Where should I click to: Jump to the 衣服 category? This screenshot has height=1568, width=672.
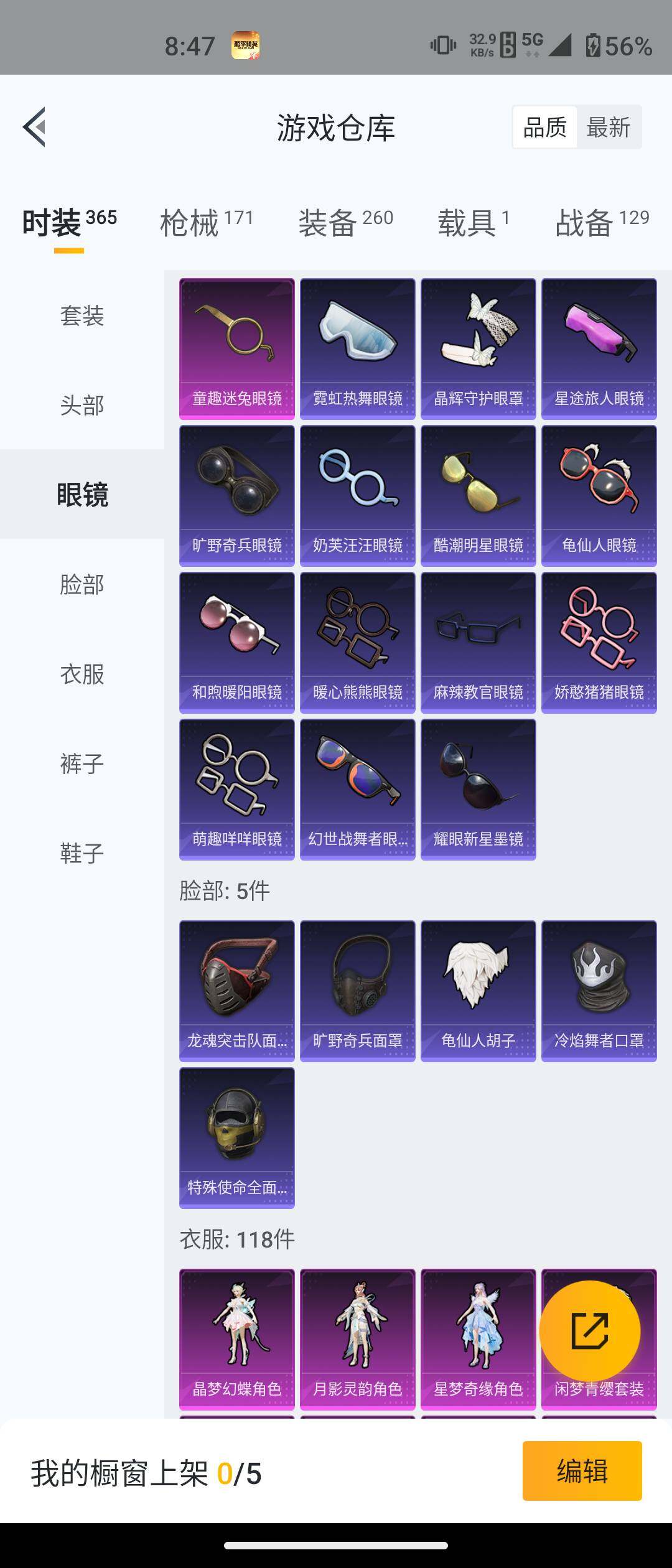82,674
